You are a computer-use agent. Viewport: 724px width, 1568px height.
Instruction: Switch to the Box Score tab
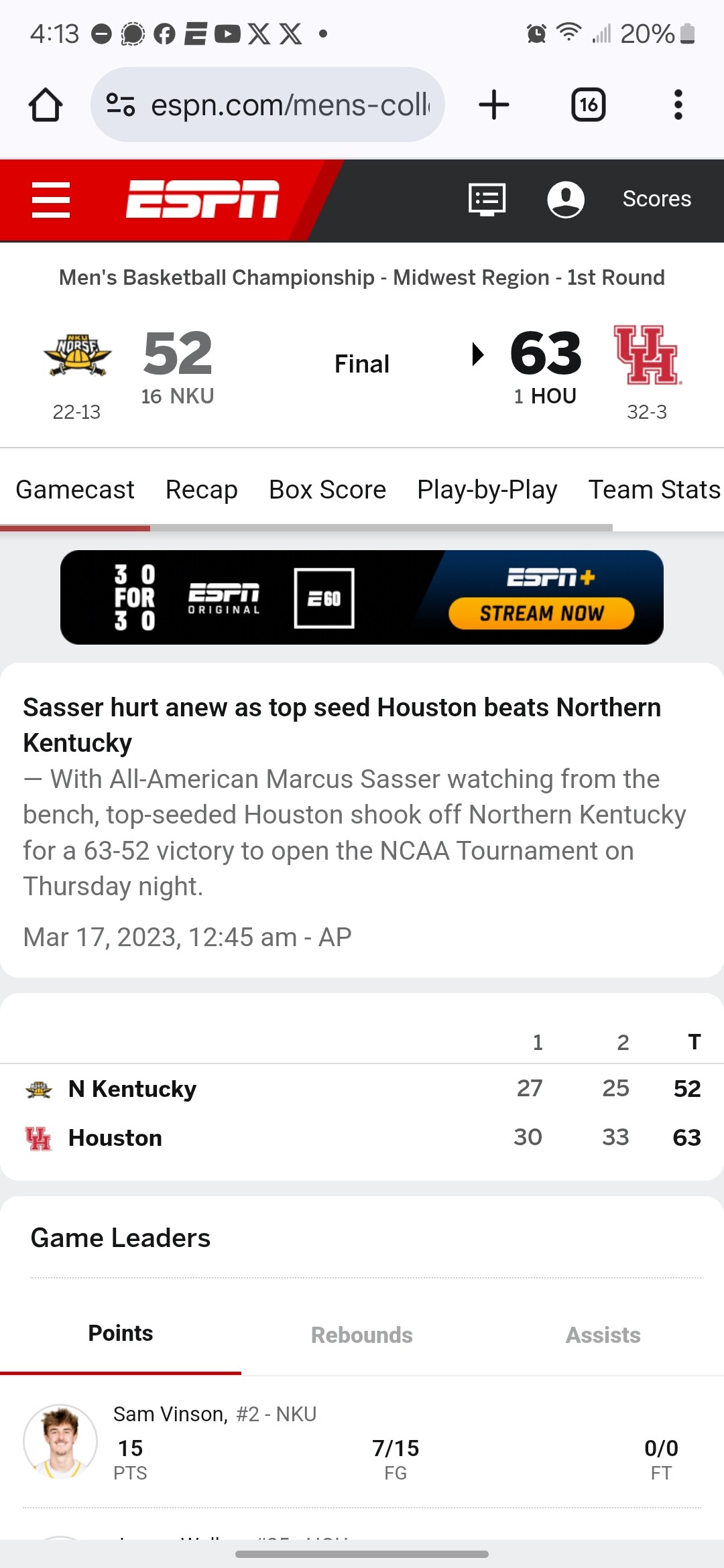point(327,490)
